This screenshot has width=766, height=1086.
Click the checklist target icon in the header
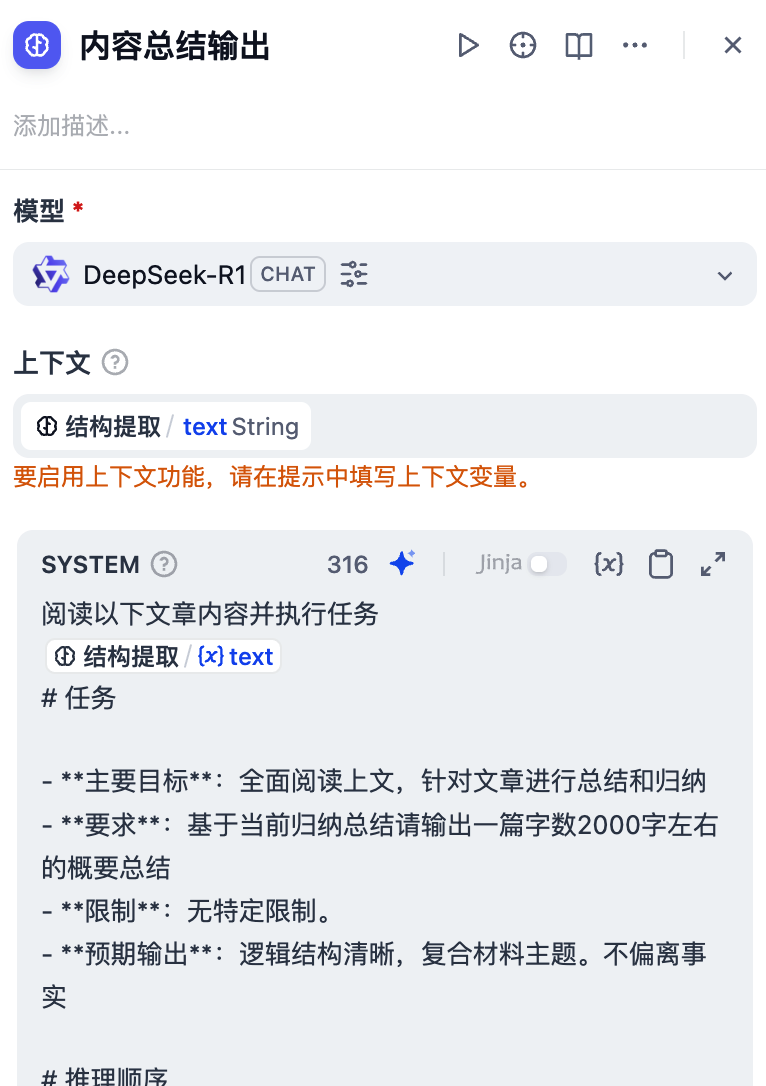pyautogui.click(x=522, y=44)
